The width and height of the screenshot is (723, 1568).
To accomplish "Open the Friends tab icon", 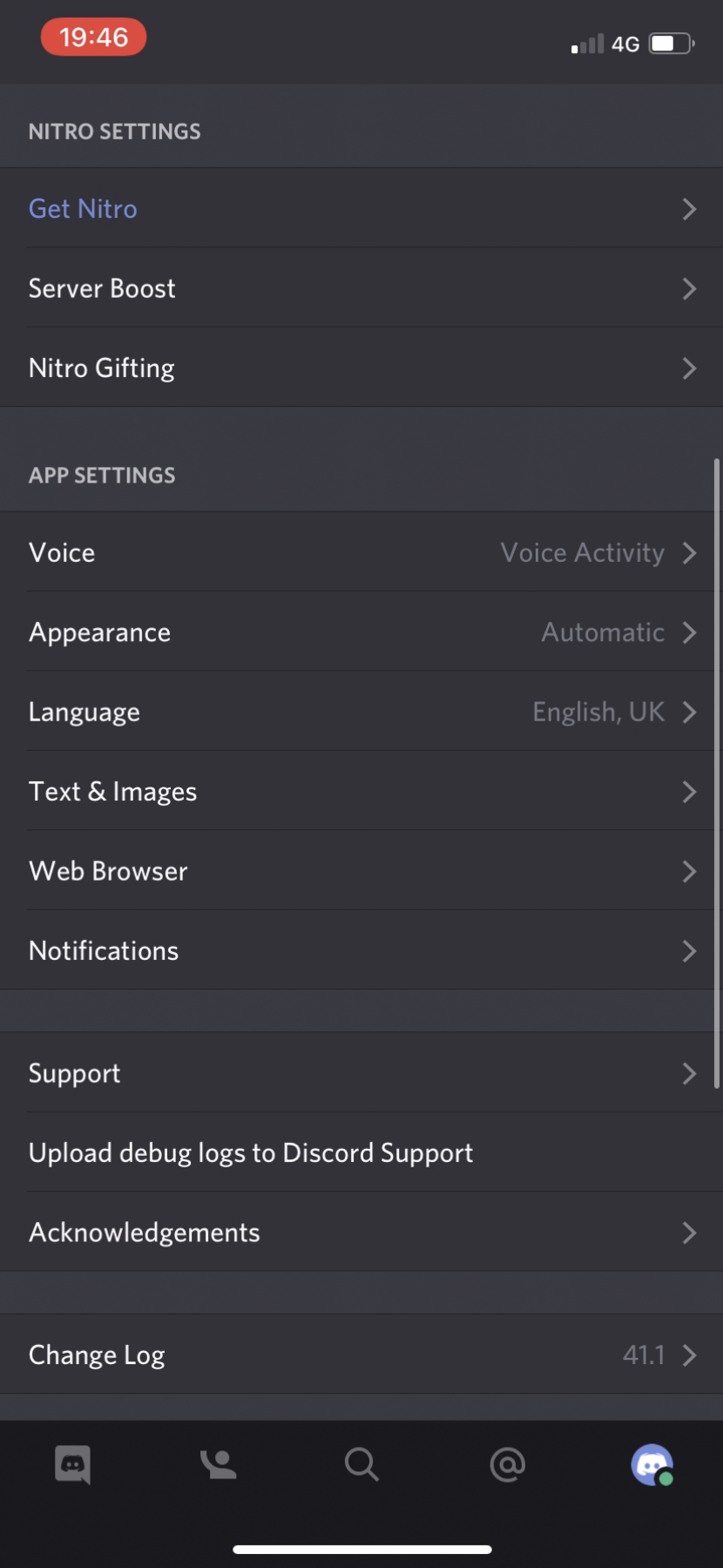I will (217, 1464).
